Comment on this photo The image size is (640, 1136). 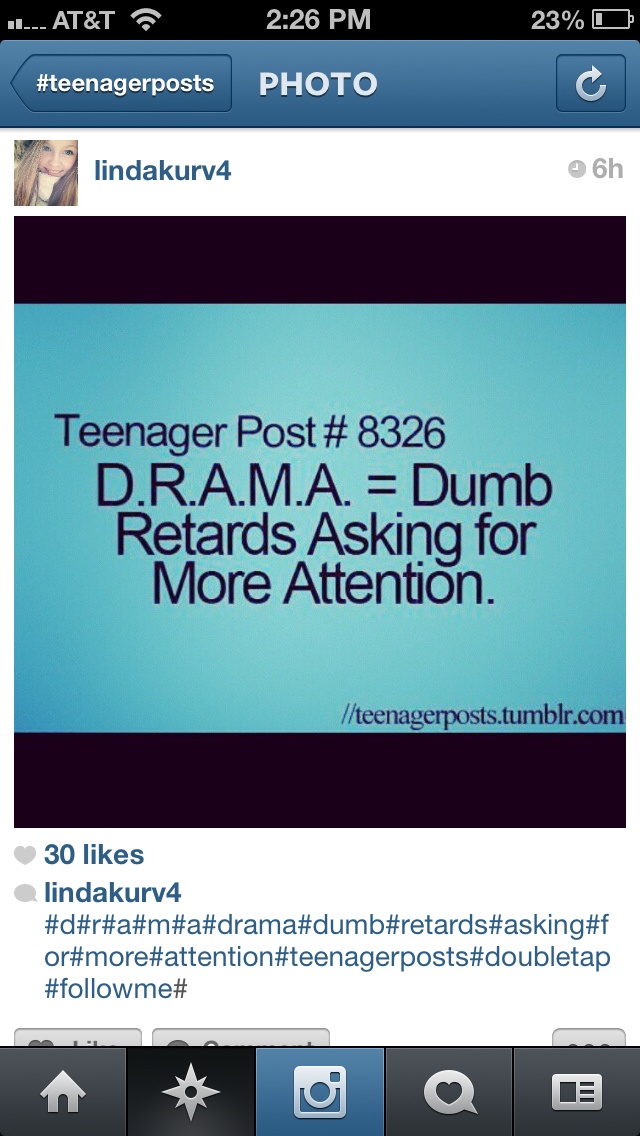[240, 1039]
